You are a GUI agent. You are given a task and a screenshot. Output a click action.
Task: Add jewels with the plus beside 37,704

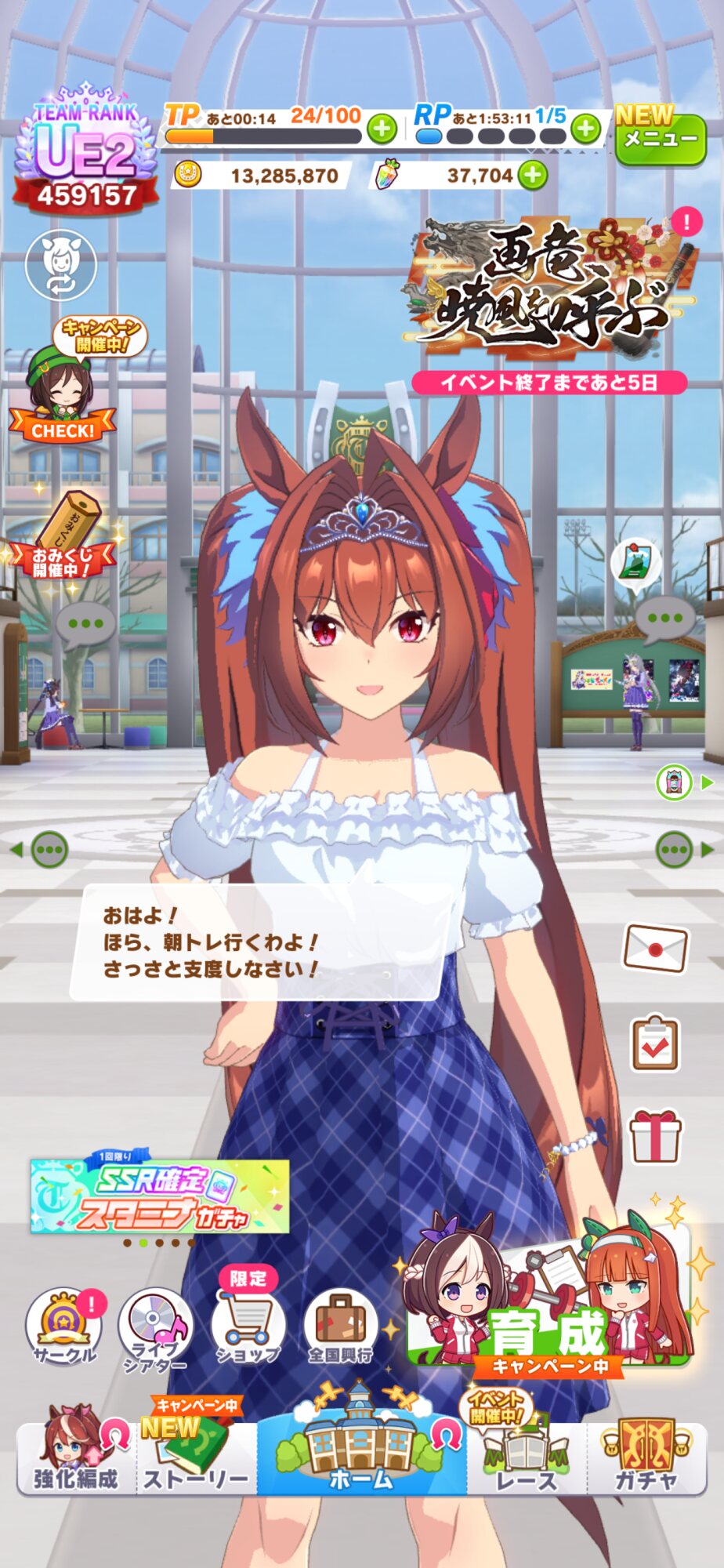click(x=533, y=175)
